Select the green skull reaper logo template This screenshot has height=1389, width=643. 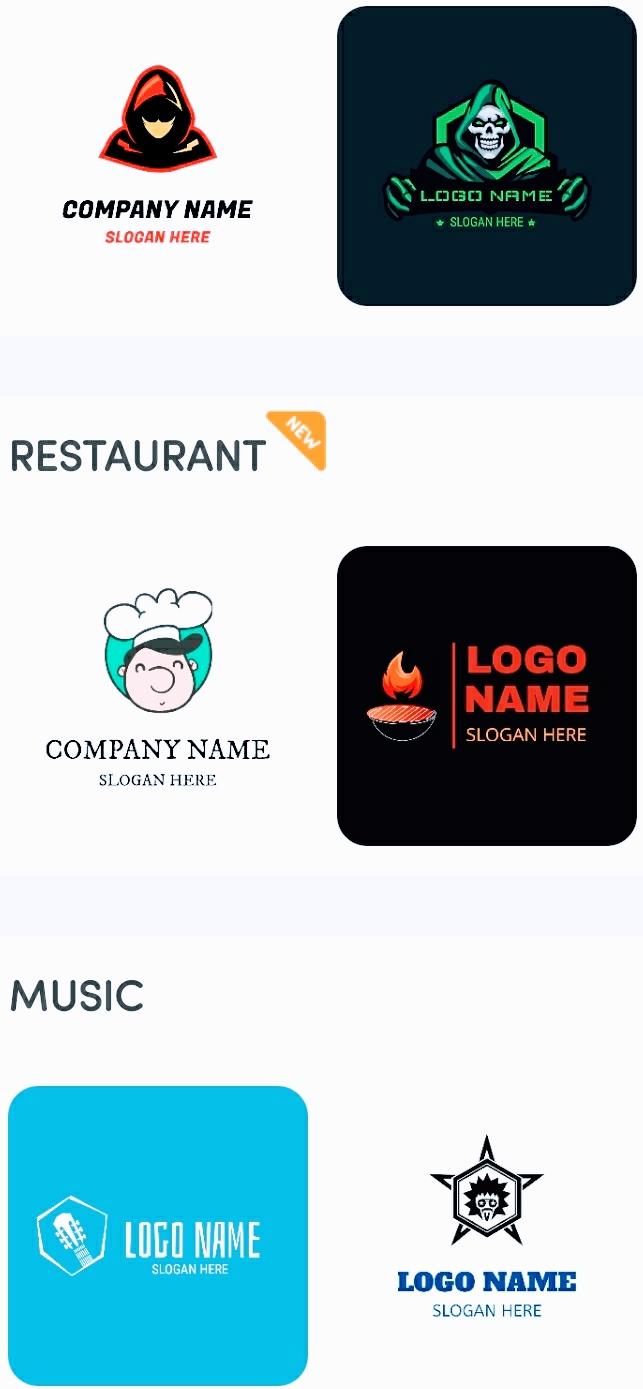point(487,156)
